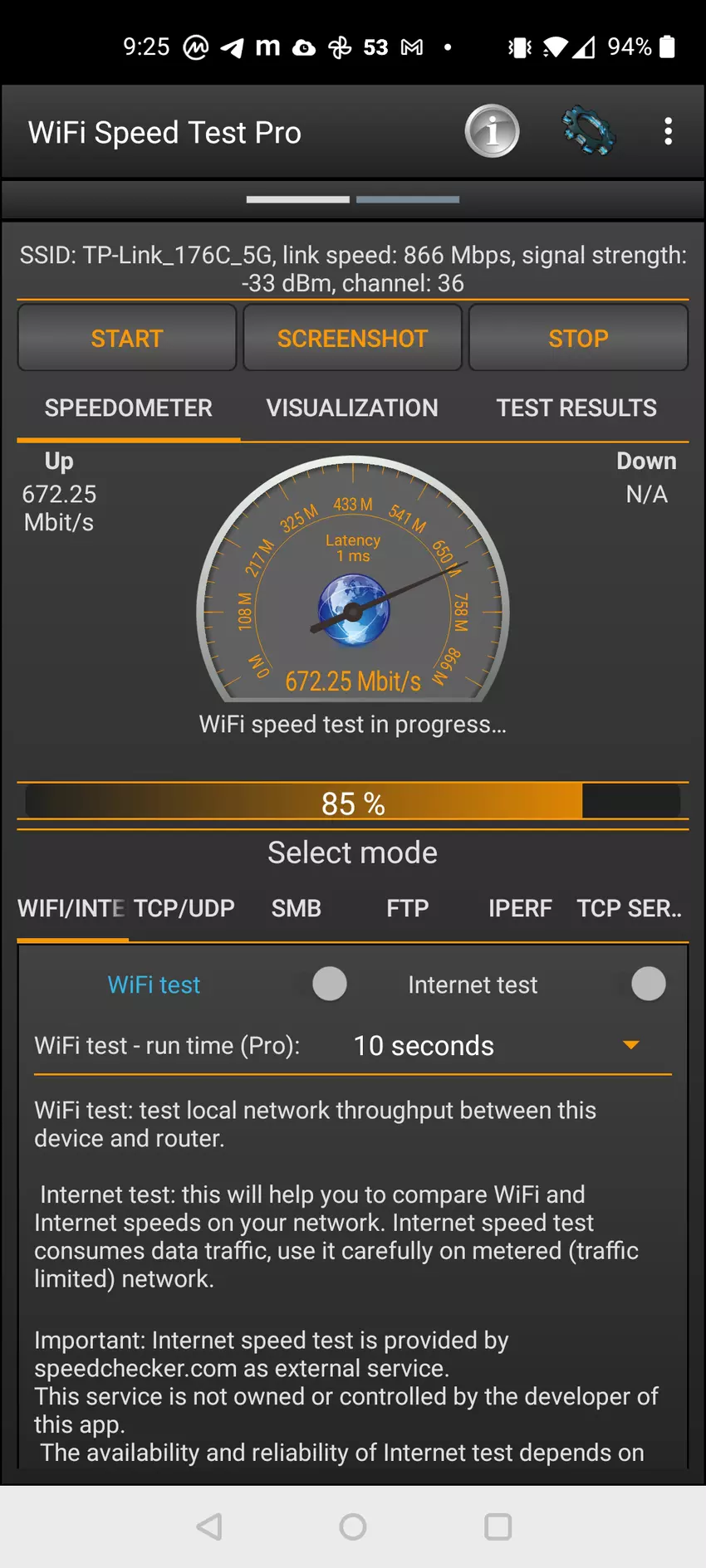Choose FTP mode tab
706x1568 pixels.
[x=407, y=908]
